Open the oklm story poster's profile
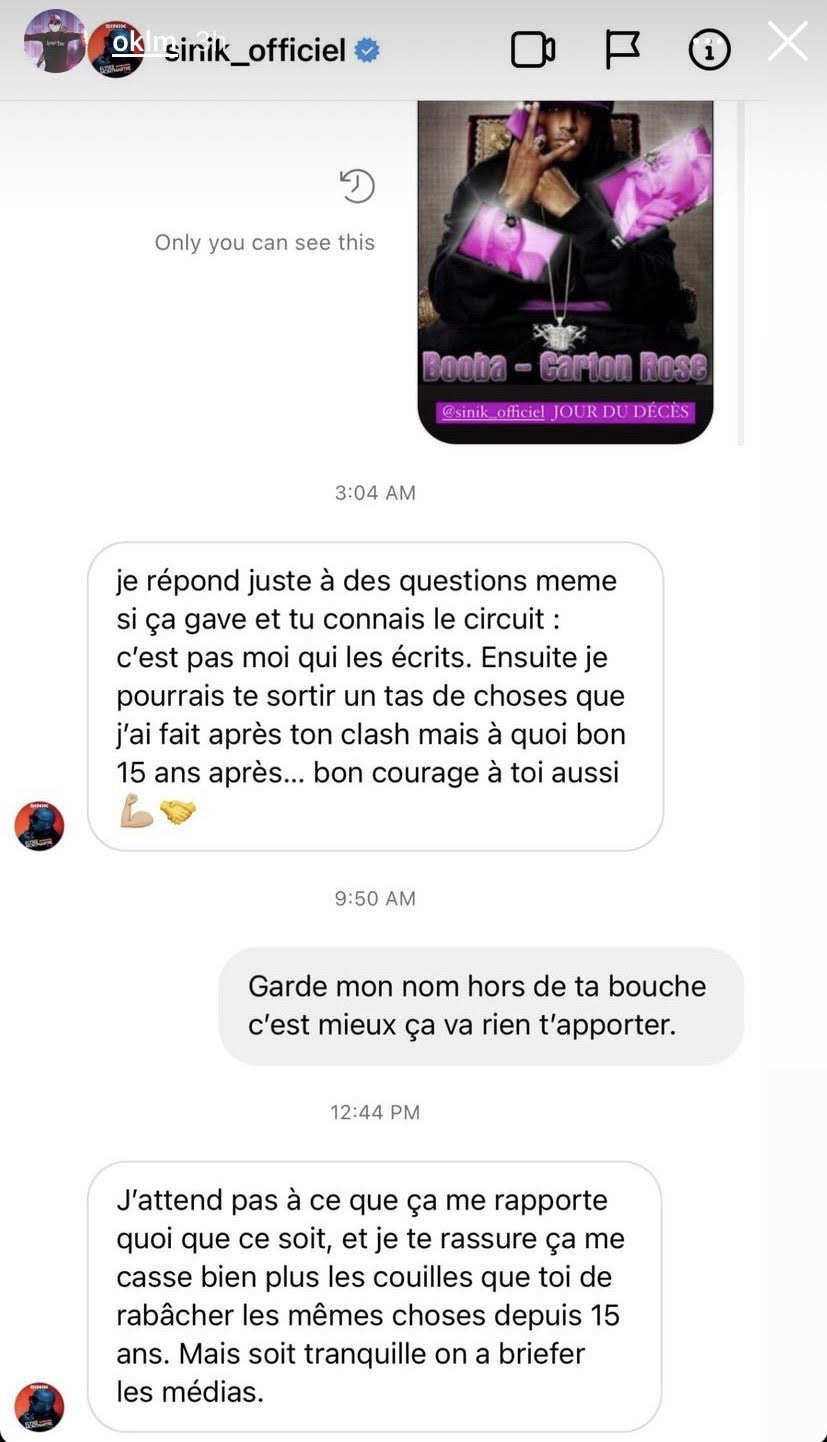Viewport: 827px width, 1442px height. point(55,41)
